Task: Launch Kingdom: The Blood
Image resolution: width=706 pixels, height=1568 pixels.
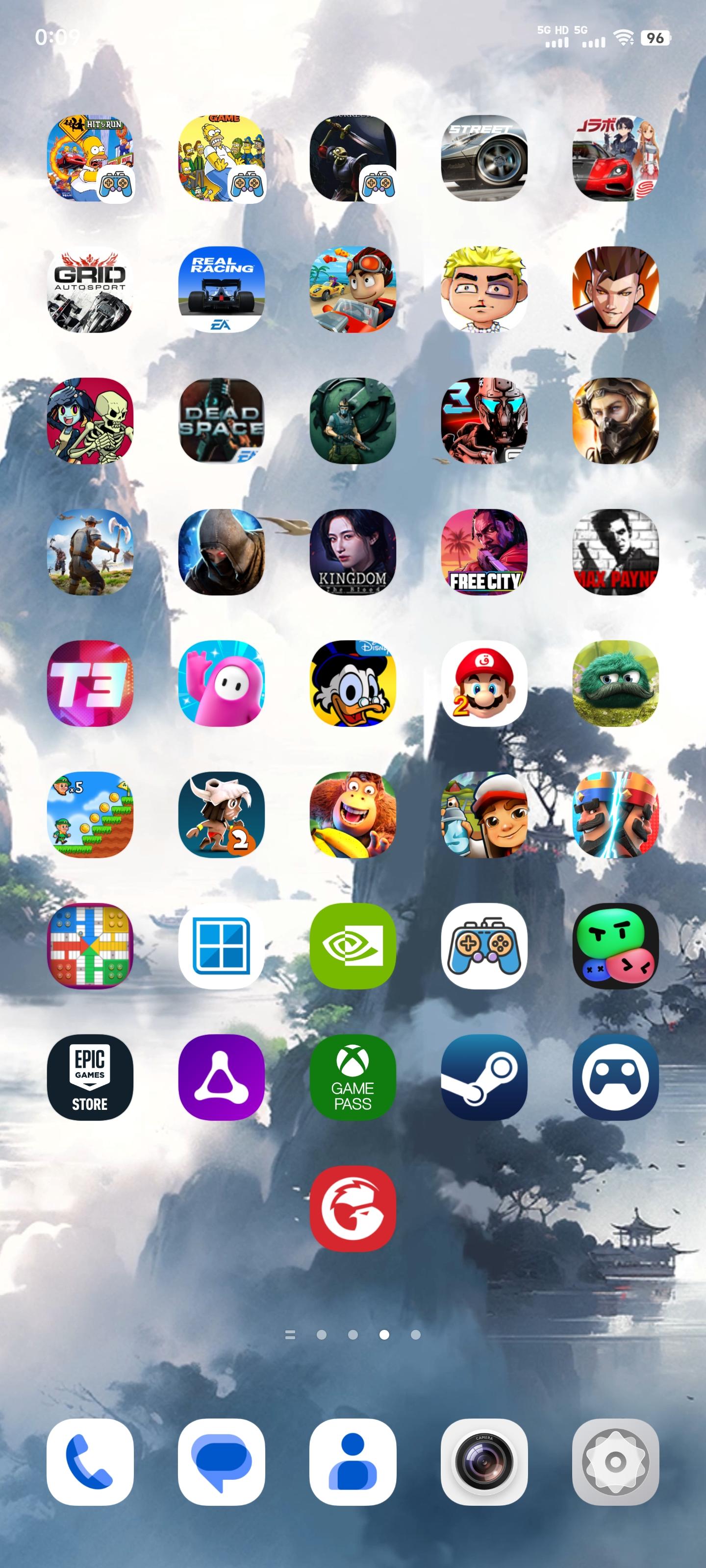Action: (353, 554)
